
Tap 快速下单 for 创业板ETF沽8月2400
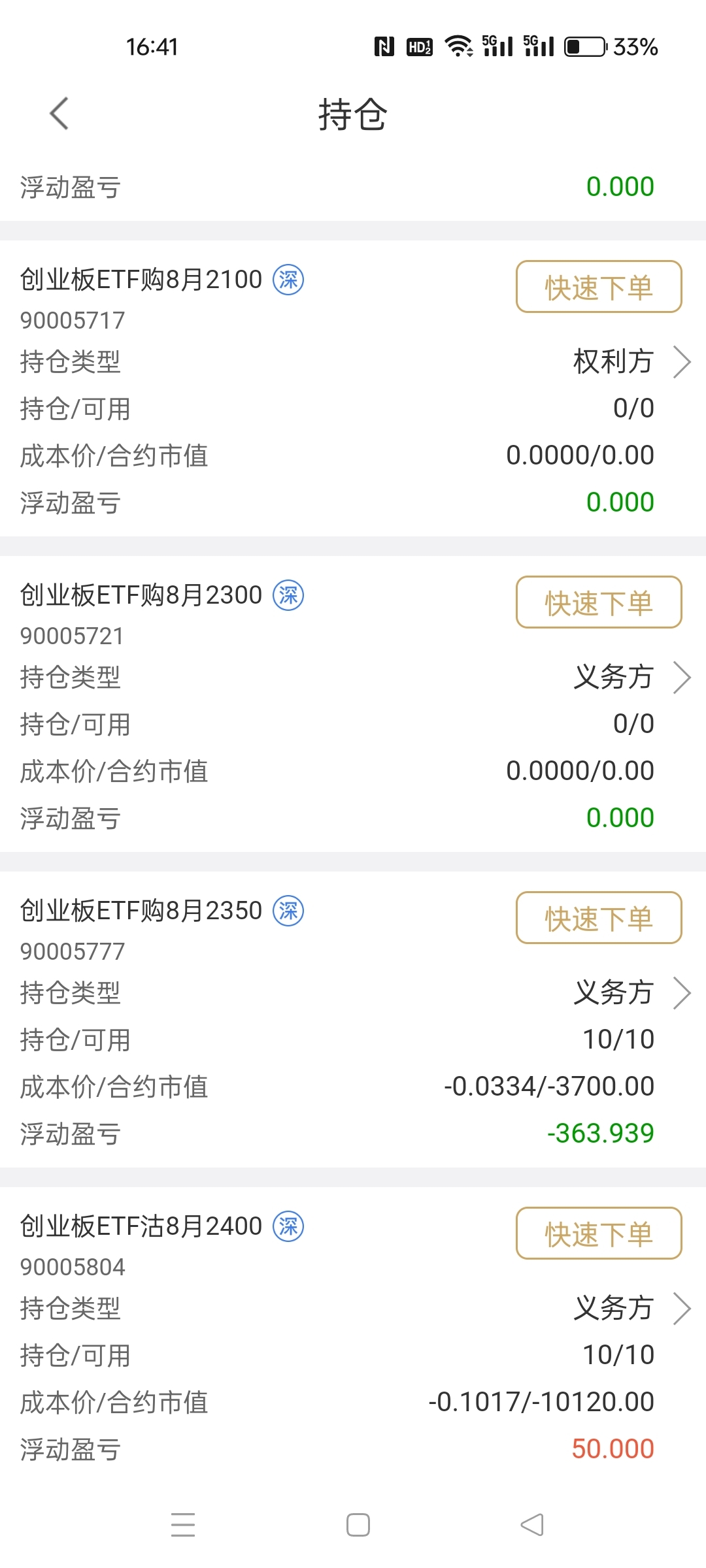click(x=599, y=1233)
